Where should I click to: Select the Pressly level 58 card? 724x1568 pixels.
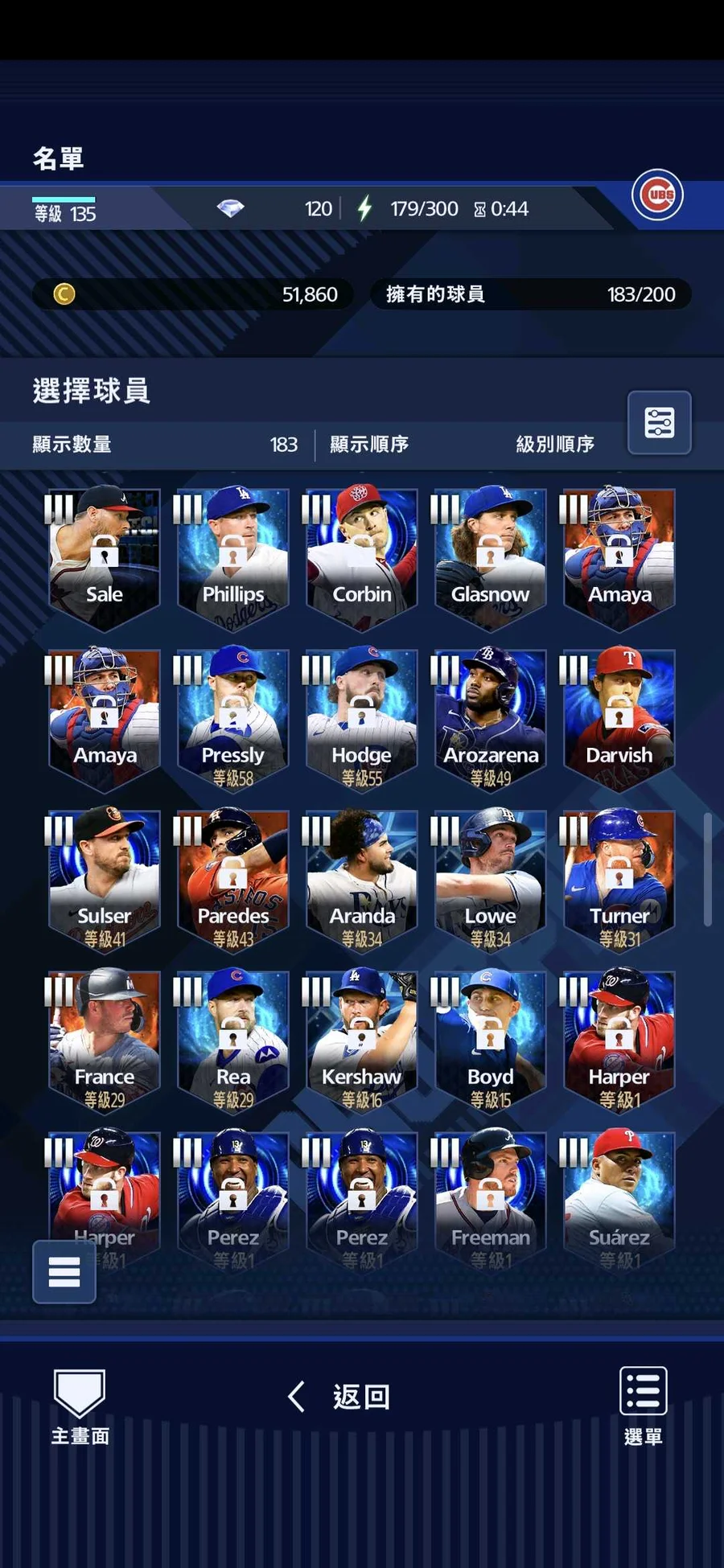pyautogui.click(x=233, y=719)
